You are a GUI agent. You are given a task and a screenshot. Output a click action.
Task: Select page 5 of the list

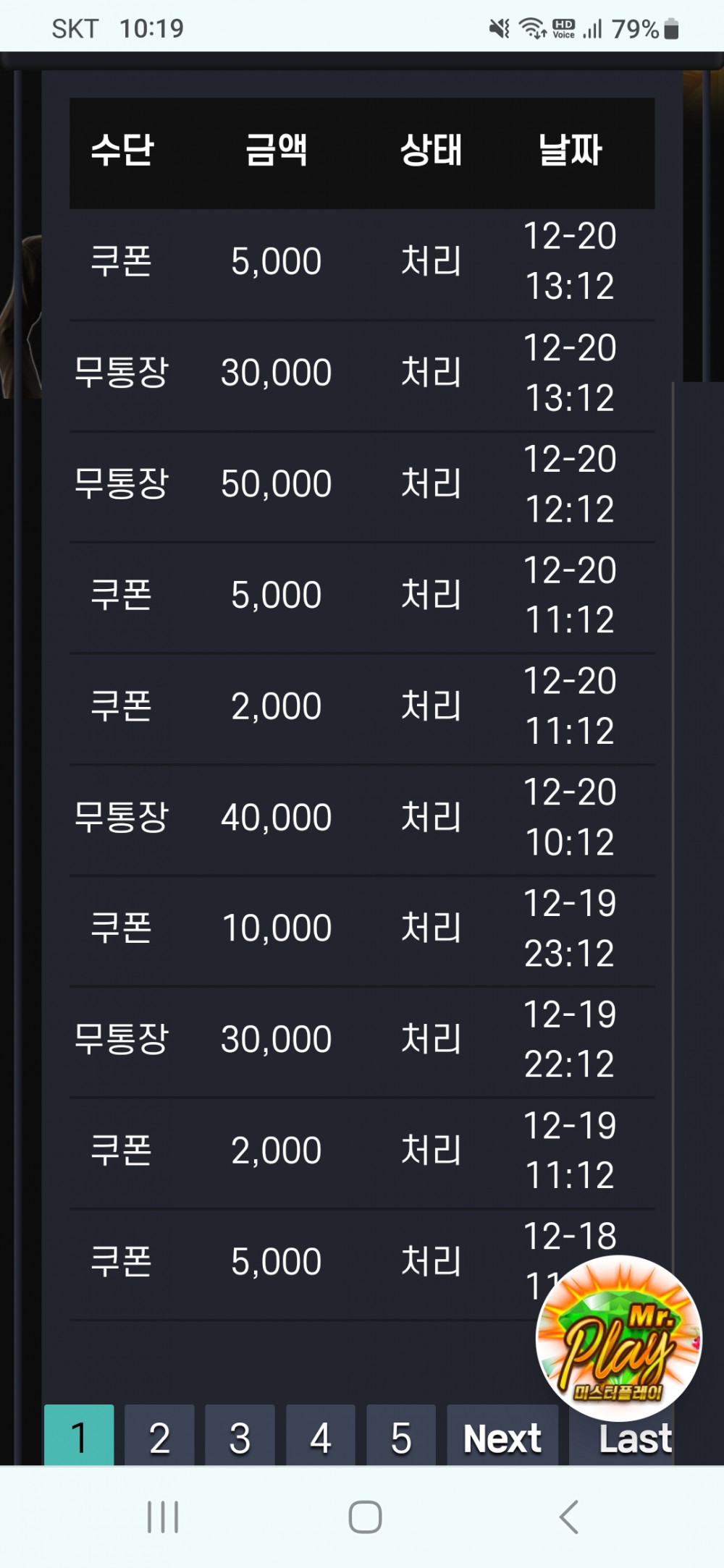click(x=401, y=1437)
